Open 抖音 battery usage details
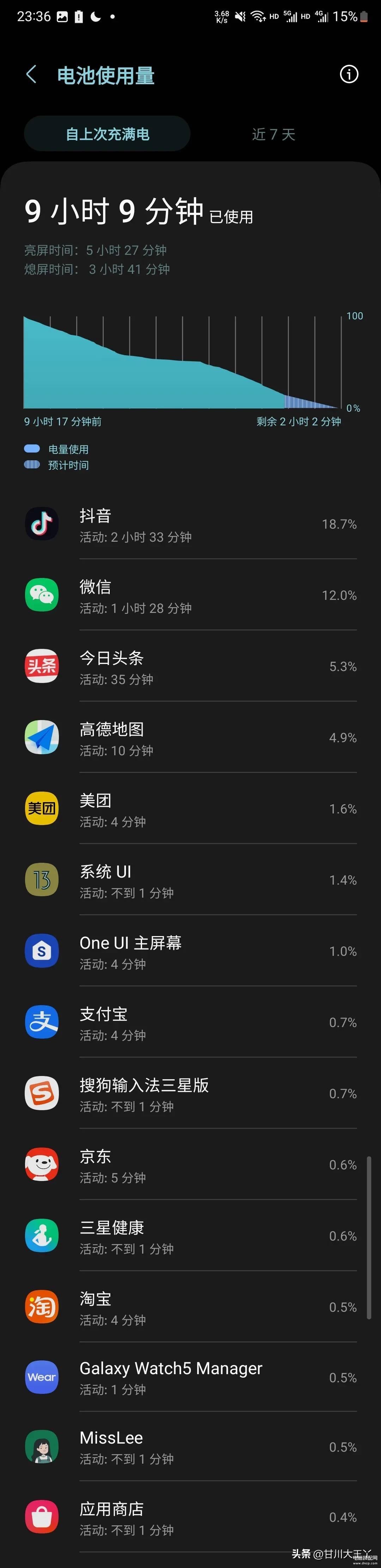This screenshot has width=381, height=1568. pyautogui.click(x=190, y=525)
